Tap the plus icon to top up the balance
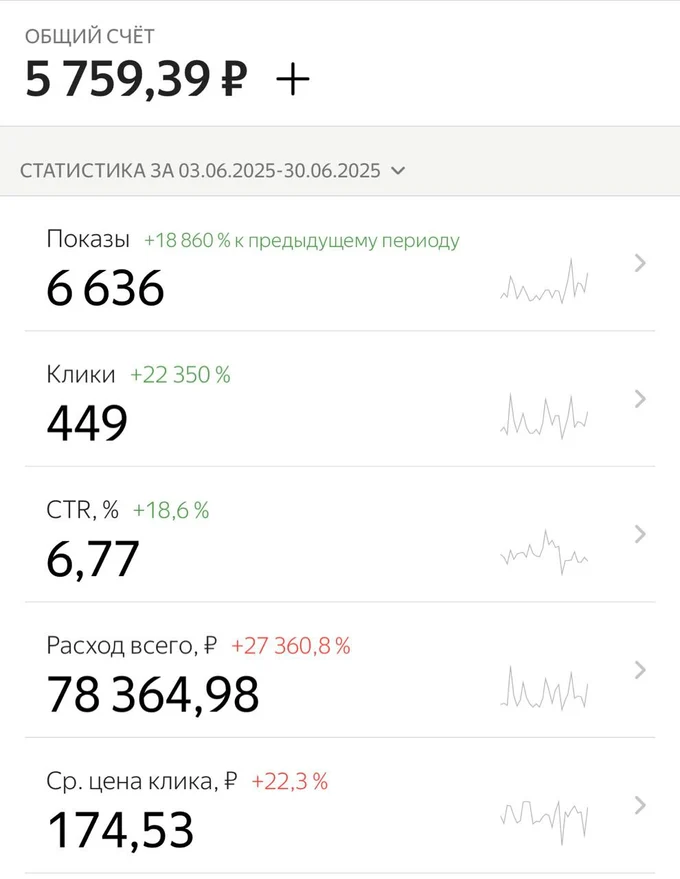The width and height of the screenshot is (680, 879). (293, 80)
